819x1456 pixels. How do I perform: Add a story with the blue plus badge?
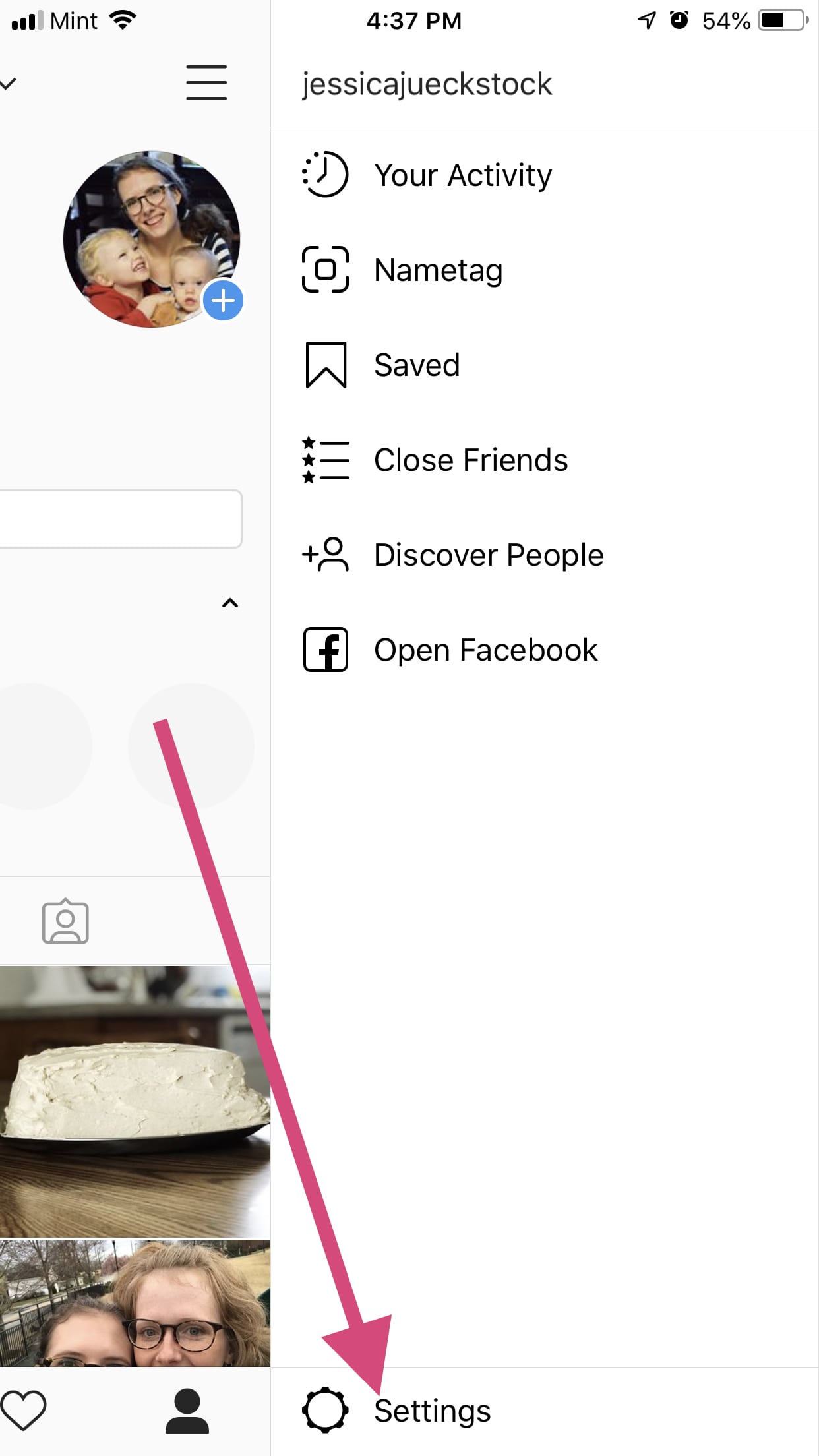pos(223,301)
